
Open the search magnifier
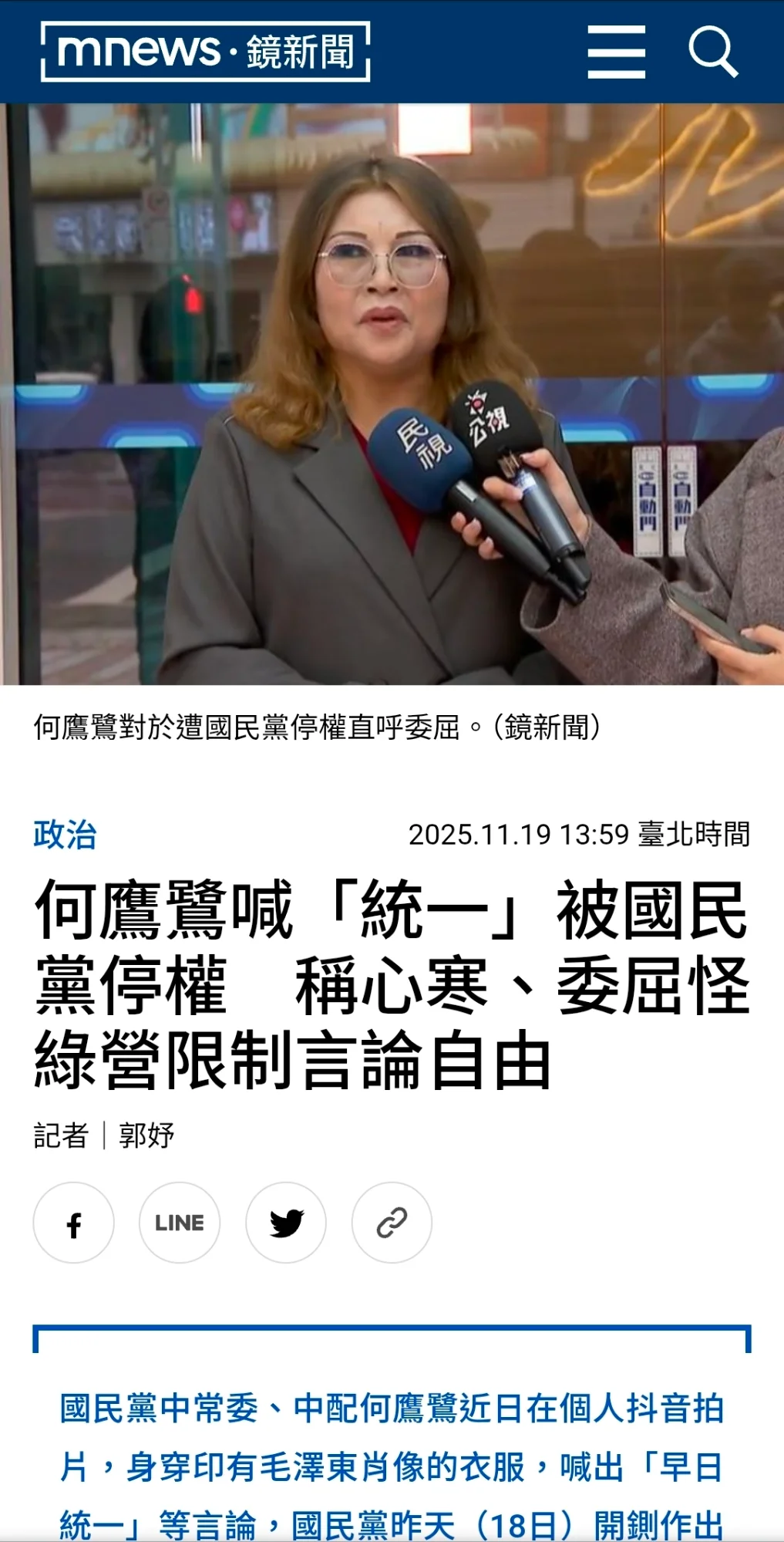click(712, 52)
